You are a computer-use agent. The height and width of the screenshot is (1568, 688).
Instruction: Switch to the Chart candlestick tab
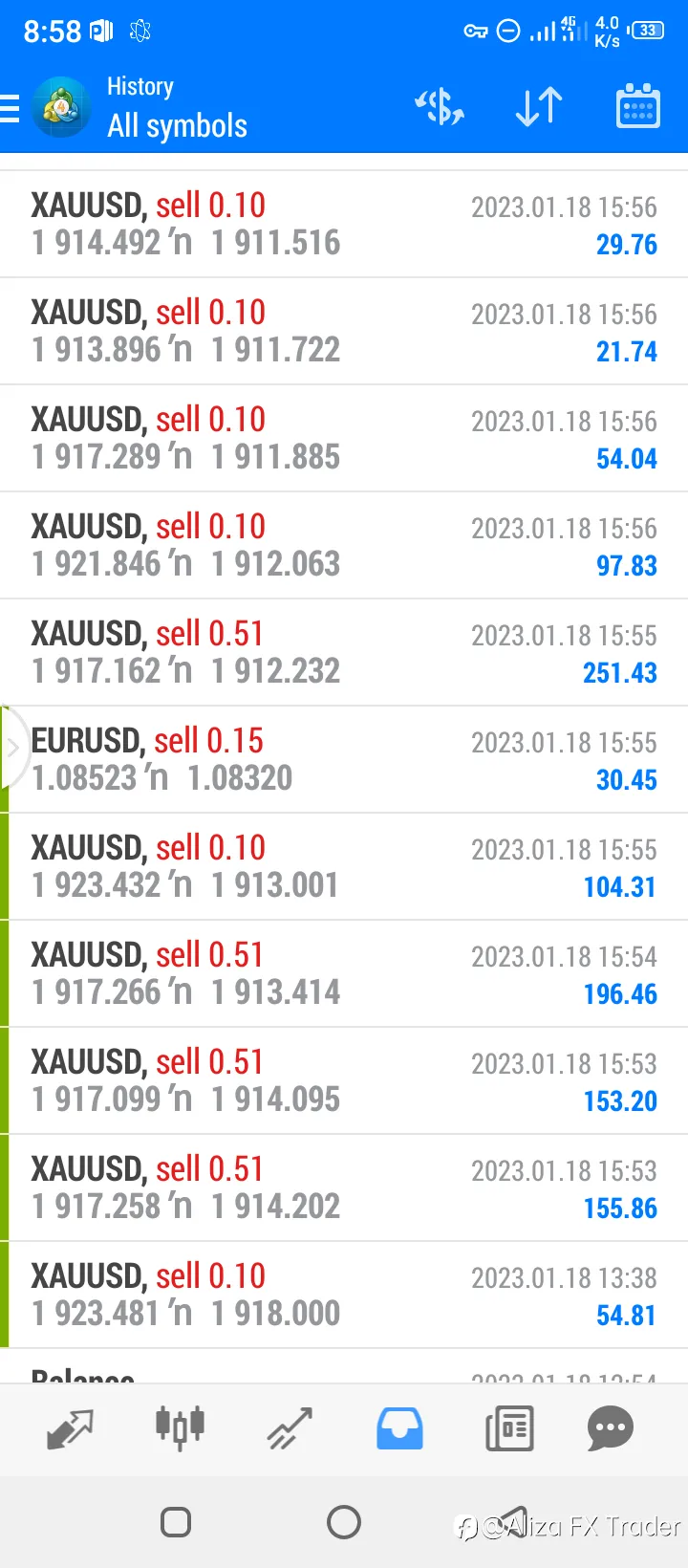180,1428
